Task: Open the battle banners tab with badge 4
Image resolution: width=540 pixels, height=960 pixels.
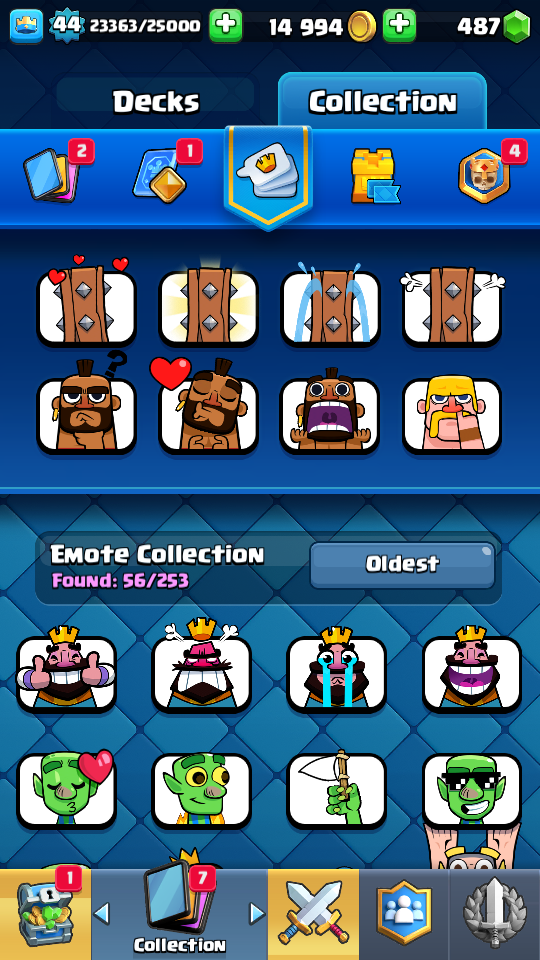Action: (x=484, y=176)
